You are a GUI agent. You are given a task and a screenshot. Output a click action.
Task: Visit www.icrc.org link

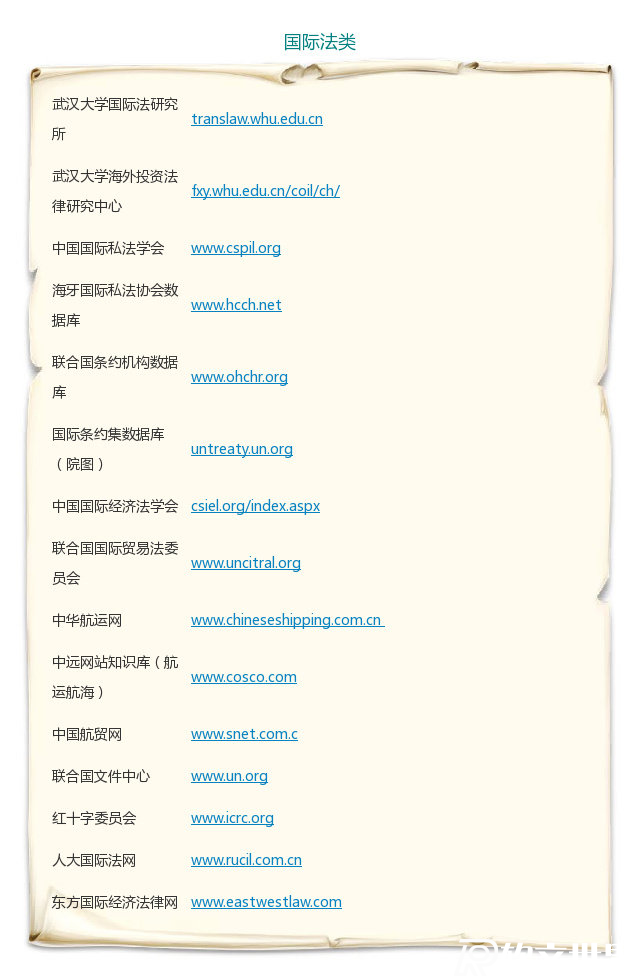[x=232, y=818]
